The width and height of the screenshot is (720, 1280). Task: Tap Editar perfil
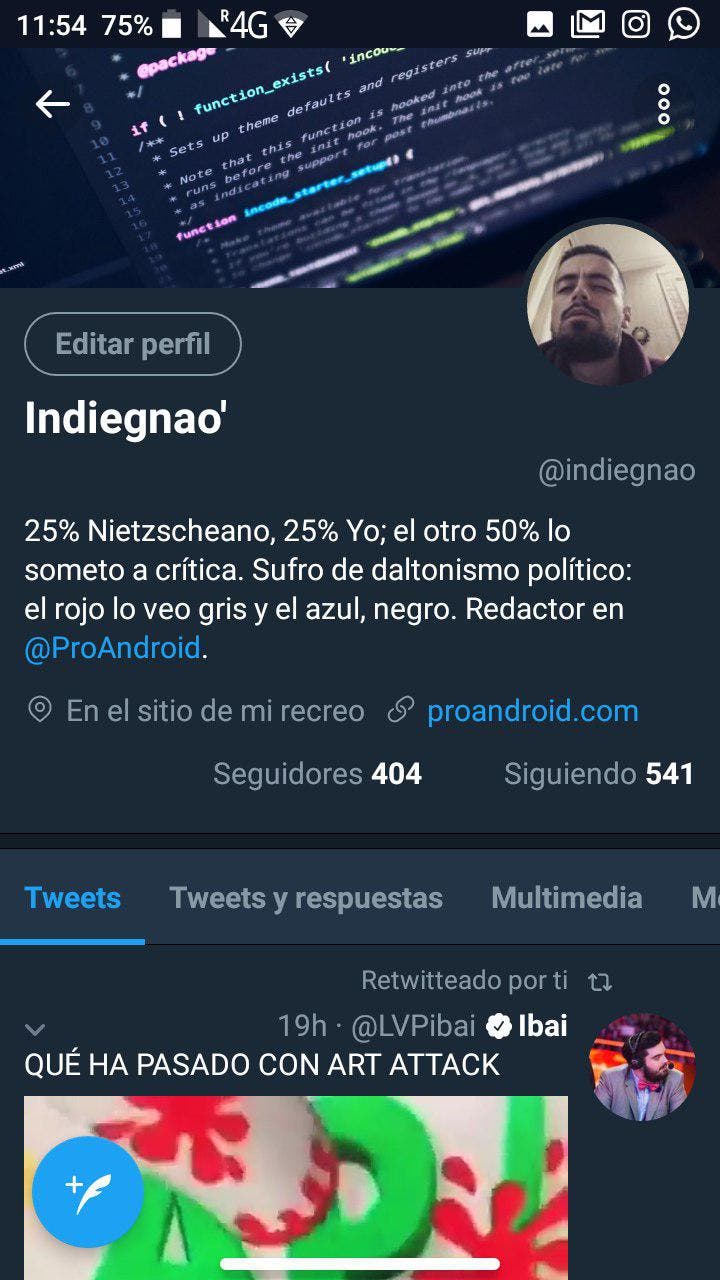point(132,343)
